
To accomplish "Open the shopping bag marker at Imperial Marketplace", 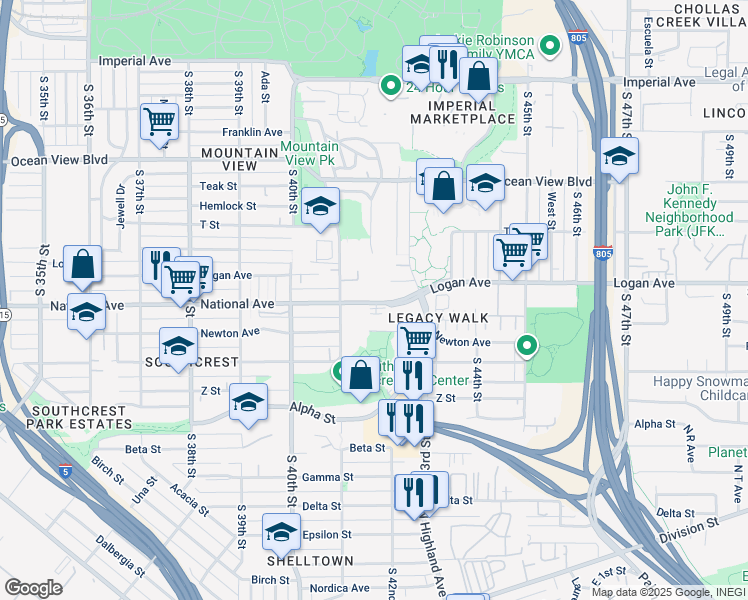I will coord(479,76).
